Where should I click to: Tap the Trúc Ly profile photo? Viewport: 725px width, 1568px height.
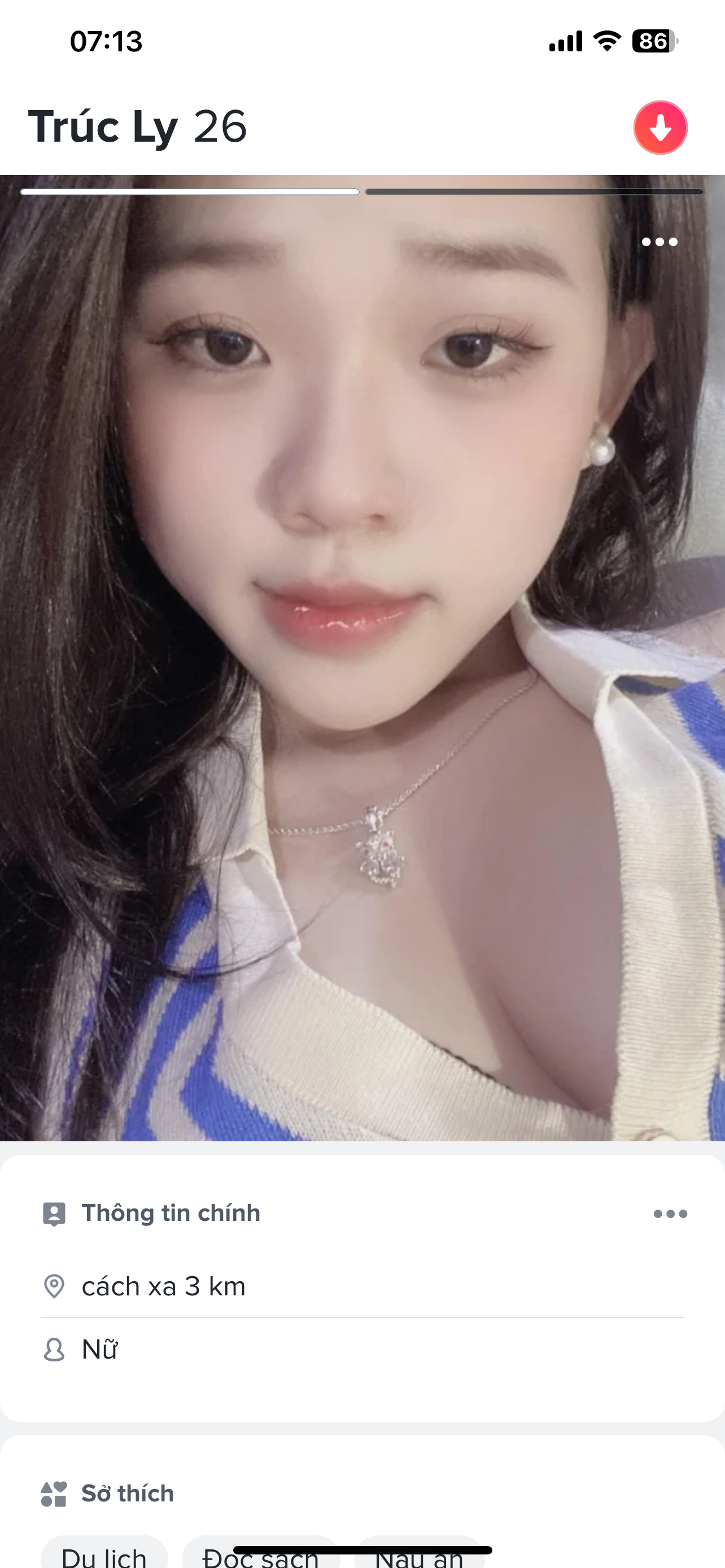coord(362,658)
